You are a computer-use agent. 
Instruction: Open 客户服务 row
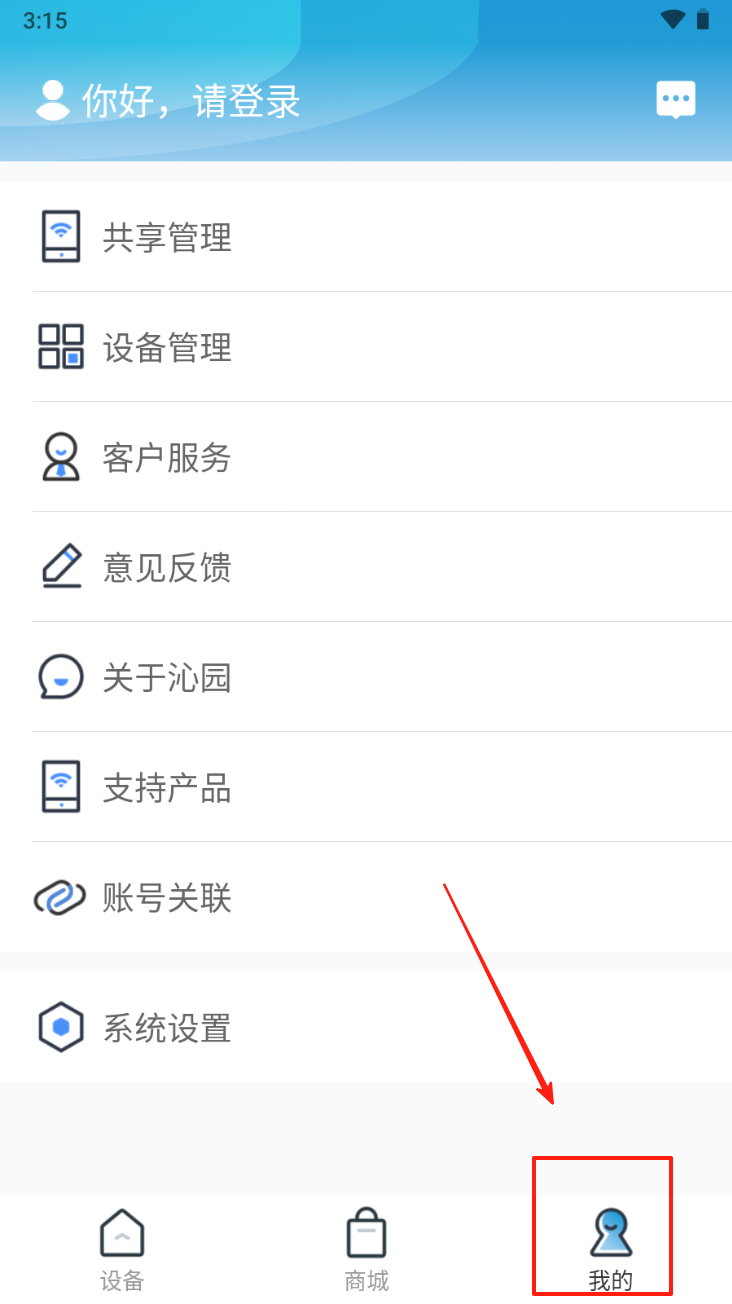(x=366, y=457)
